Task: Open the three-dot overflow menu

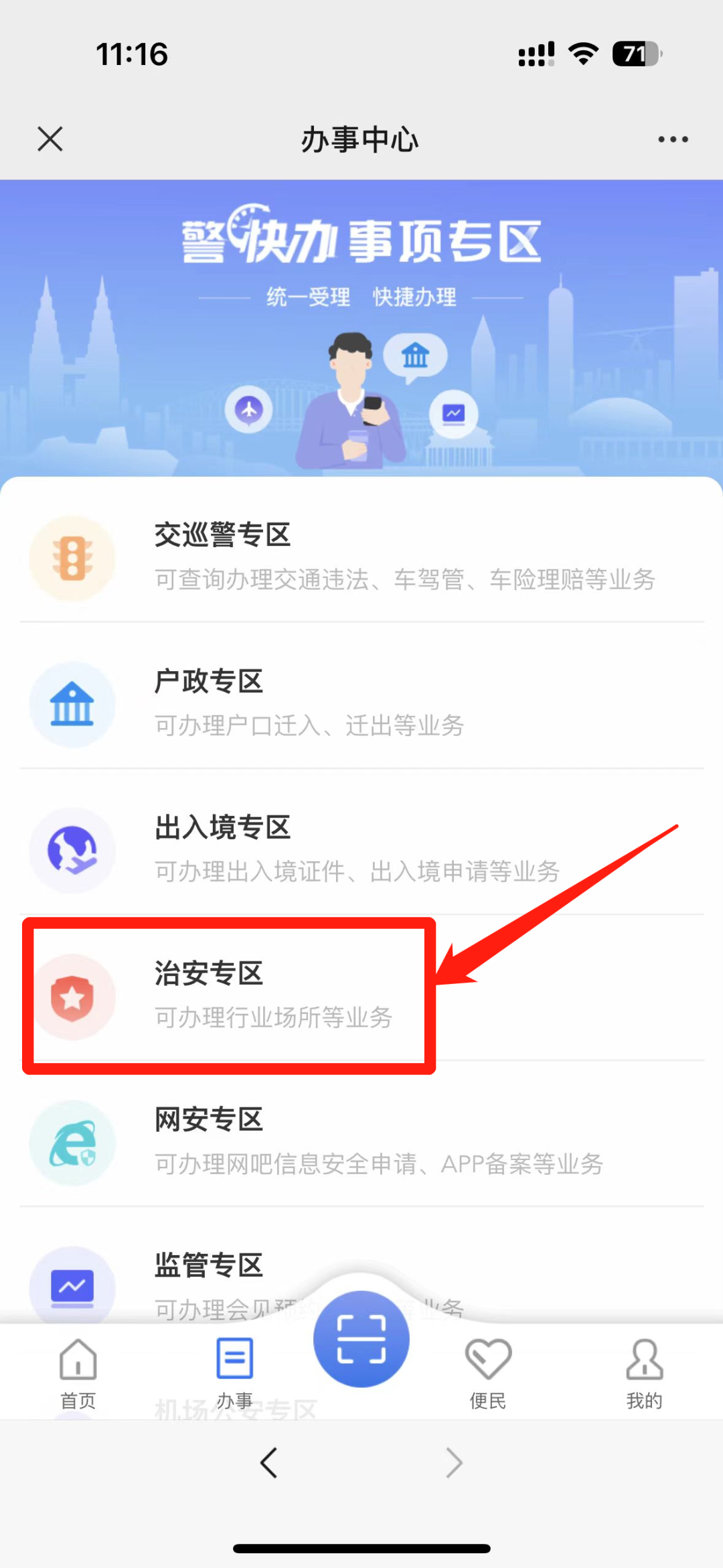Action: point(672,139)
